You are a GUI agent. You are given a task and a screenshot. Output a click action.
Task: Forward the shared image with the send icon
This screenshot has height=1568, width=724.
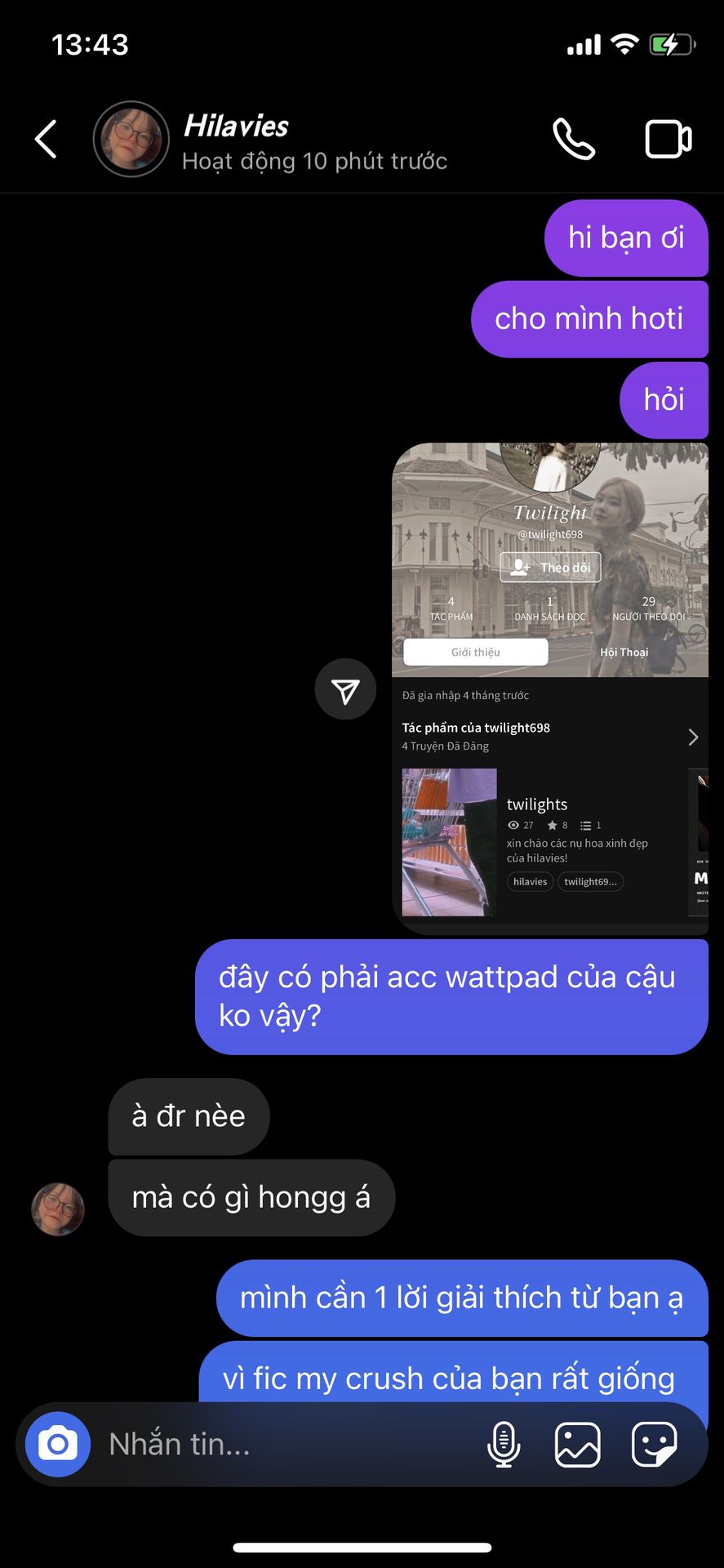345,689
